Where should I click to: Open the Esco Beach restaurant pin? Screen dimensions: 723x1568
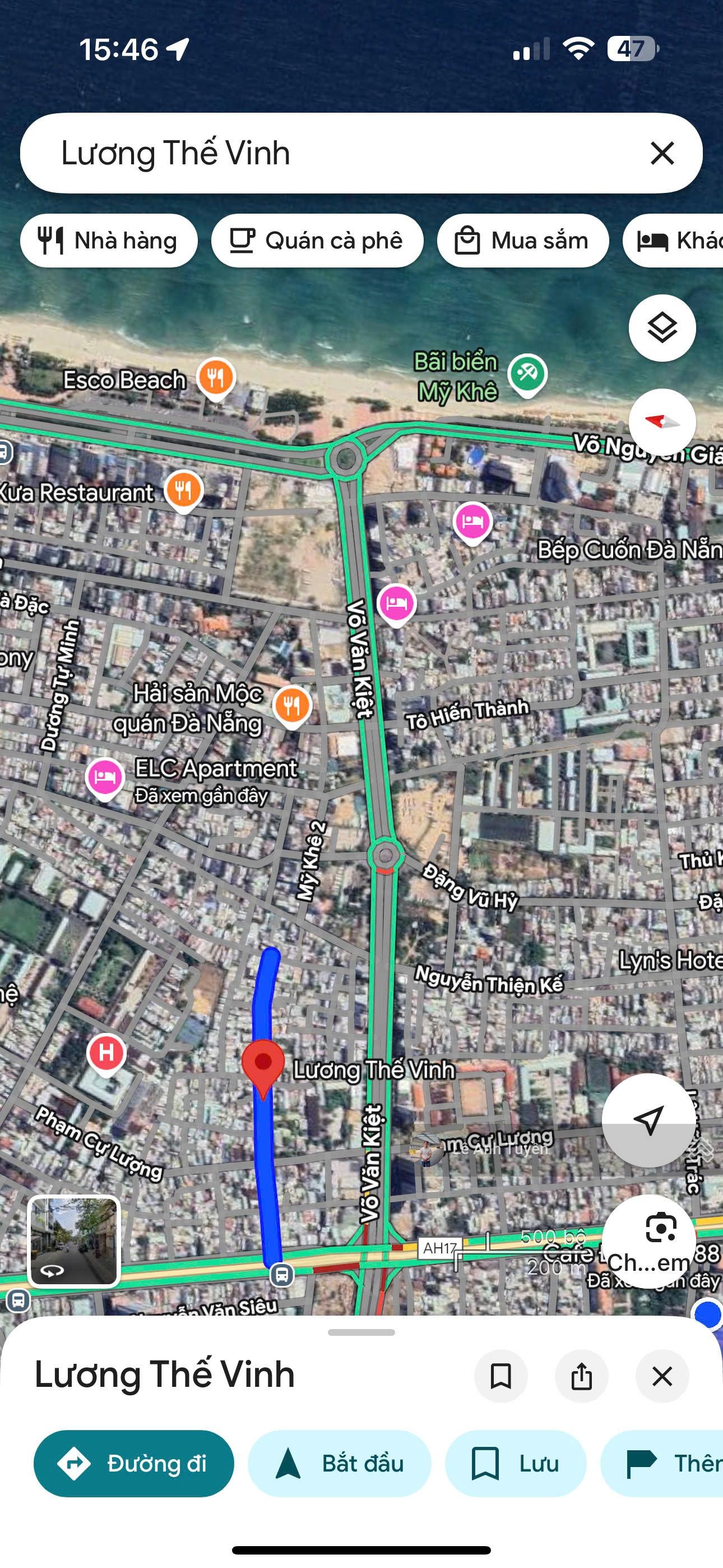pos(215,377)
